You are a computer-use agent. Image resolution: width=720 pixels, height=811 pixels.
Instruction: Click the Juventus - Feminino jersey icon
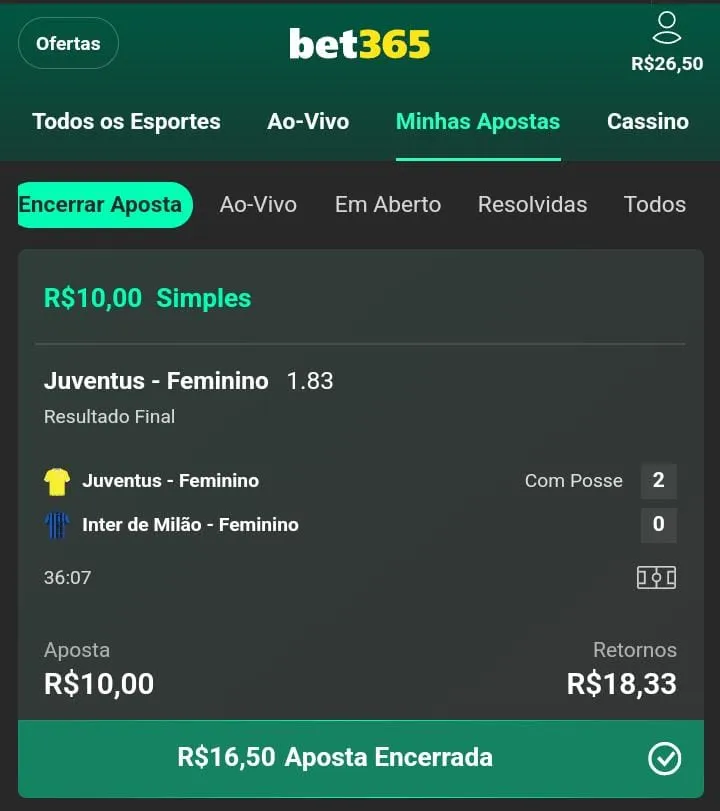(57, 480)
